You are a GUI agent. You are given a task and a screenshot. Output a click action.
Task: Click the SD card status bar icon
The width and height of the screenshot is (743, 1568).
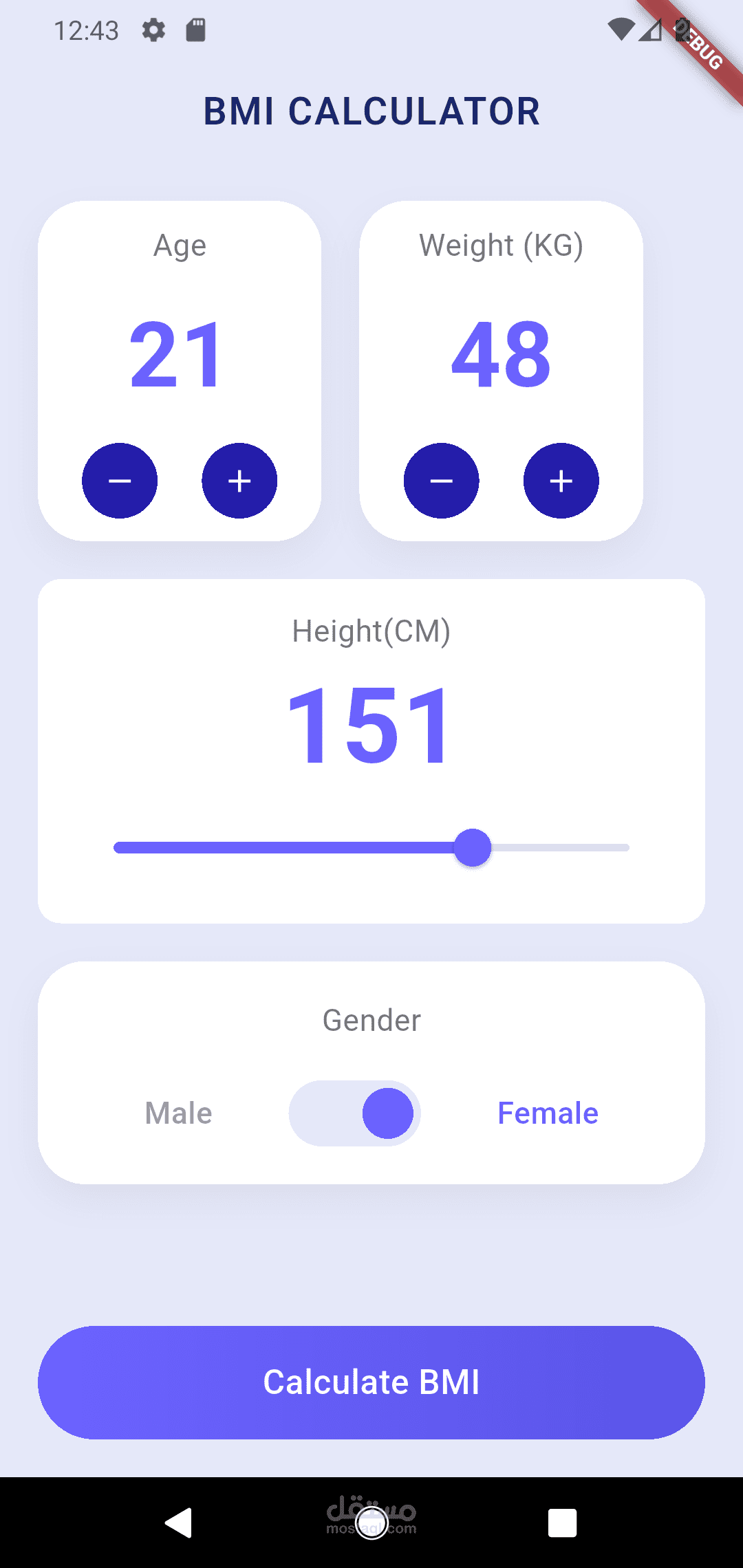(x=195, y=30)
